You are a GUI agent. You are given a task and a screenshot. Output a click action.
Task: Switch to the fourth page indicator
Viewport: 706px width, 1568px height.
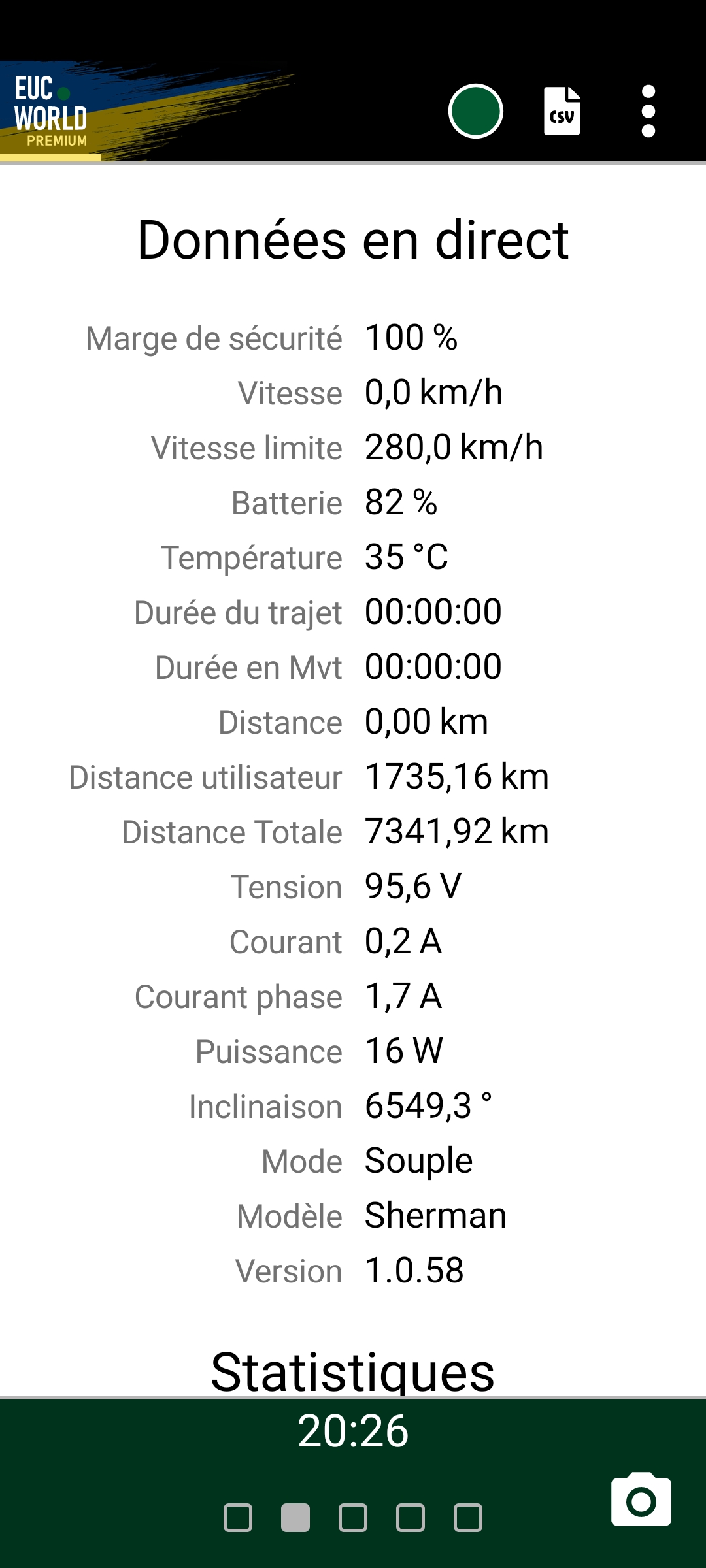(x=411, y=1518)
